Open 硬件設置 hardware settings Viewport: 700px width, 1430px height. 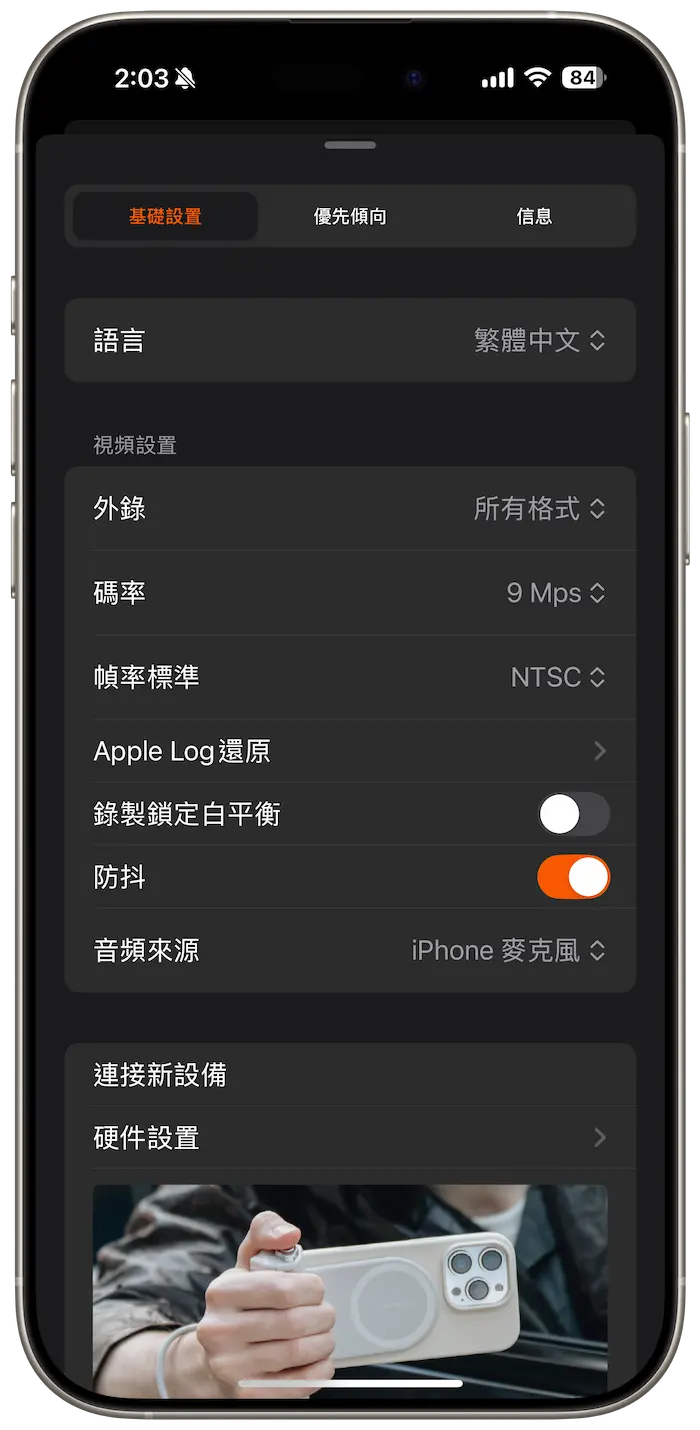[350, 1138]
